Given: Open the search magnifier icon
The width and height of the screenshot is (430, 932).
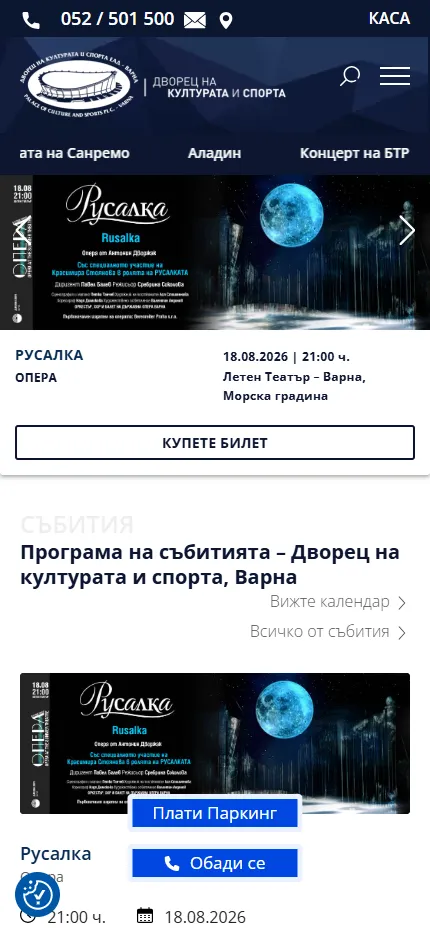Looking at the screenshot, I should [x=350, y=76].
